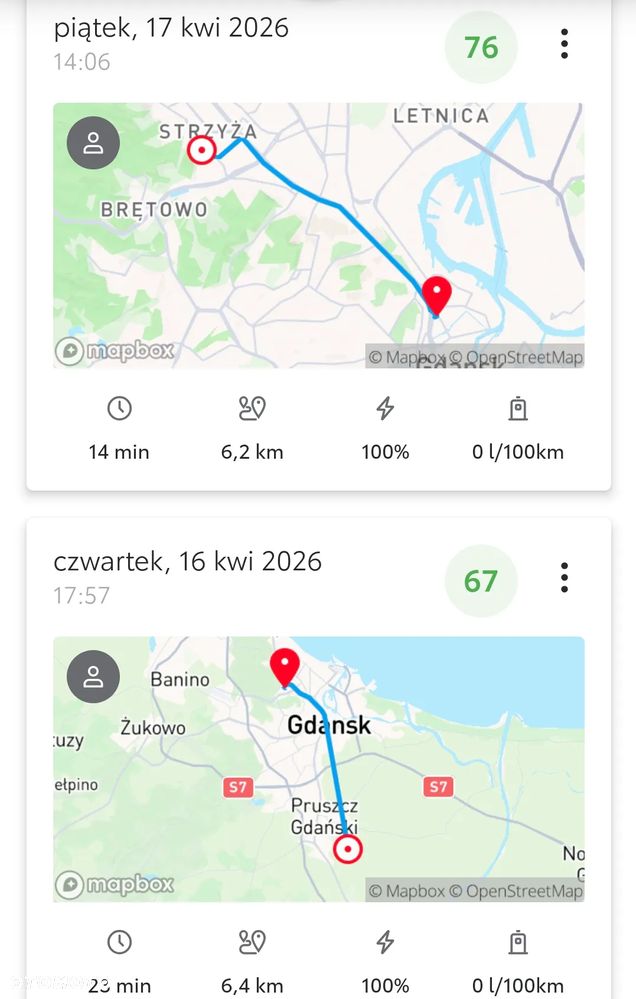Screen dimensions: 636x999
Task: Tap driver profile icon on Gdańsk map
Action: 93,677
